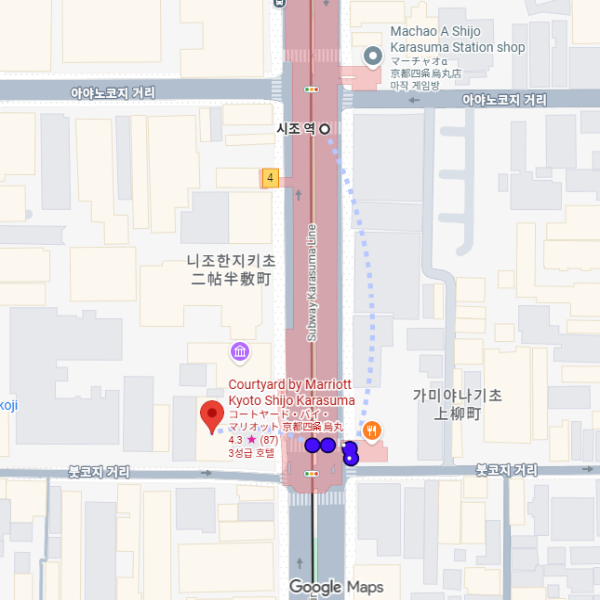Viewport: 600px width, 600px height.
Task: Tap the orange restaurant marker
Action: click(x=372, y=431)
